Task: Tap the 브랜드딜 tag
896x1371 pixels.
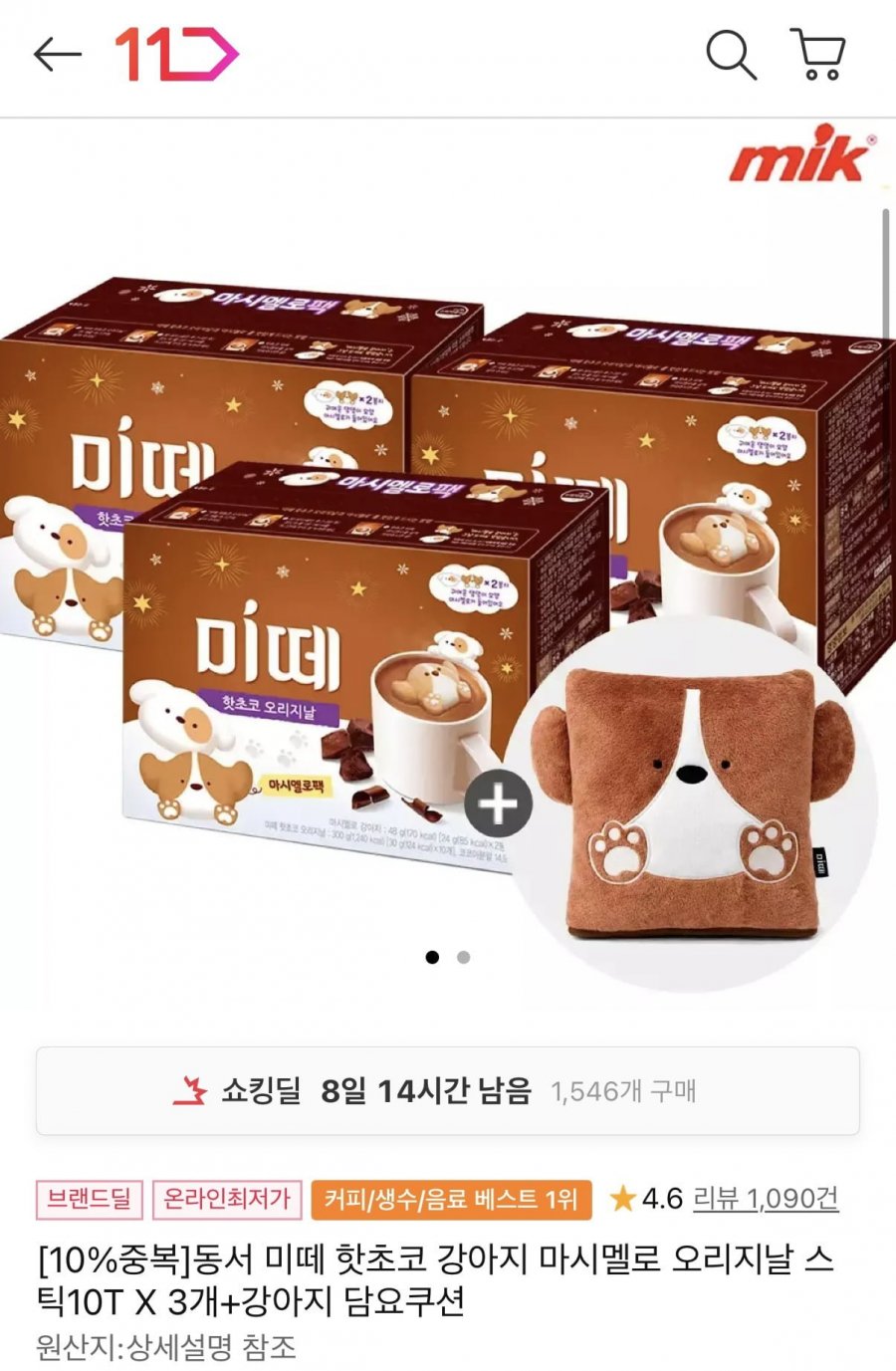Action: (x=90, y=1199)
